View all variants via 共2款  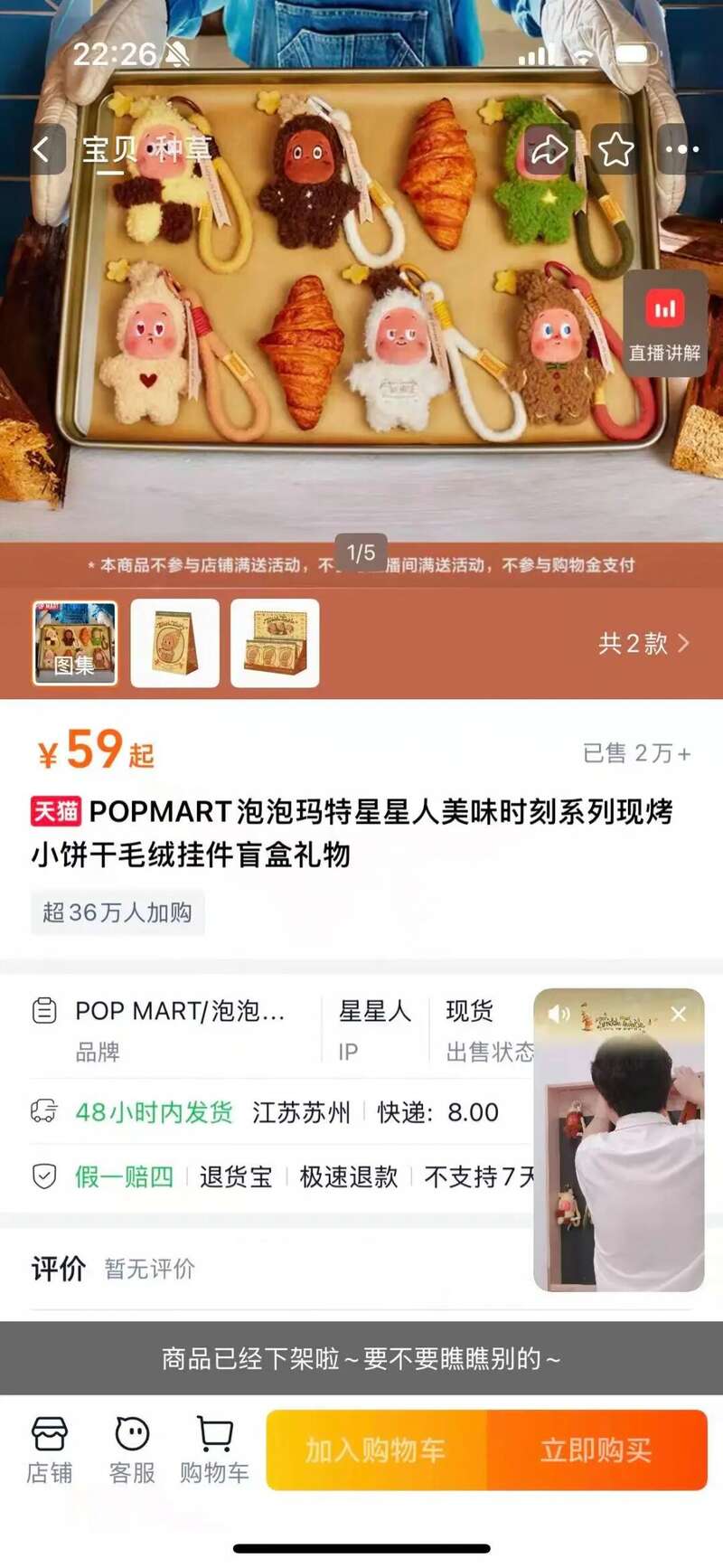643,643
